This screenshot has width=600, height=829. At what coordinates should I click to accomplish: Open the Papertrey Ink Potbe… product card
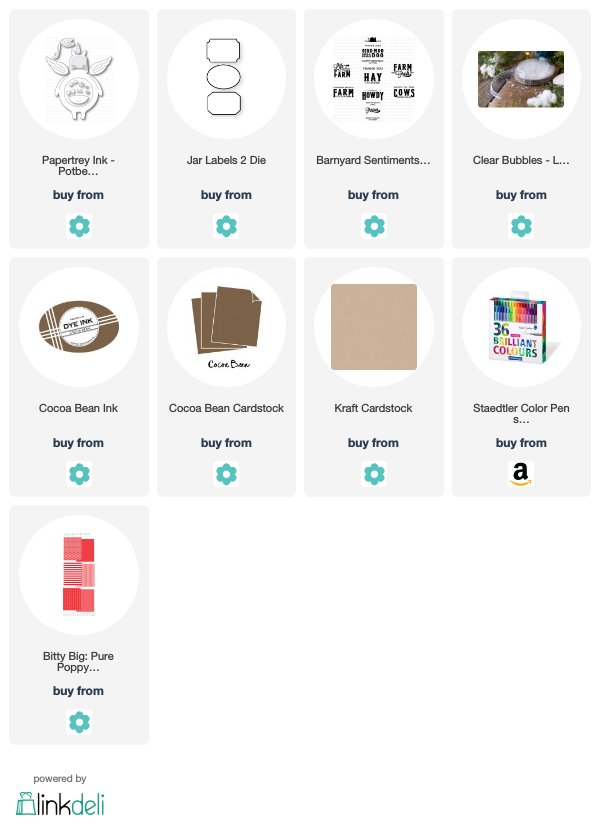tap(79, 80)
